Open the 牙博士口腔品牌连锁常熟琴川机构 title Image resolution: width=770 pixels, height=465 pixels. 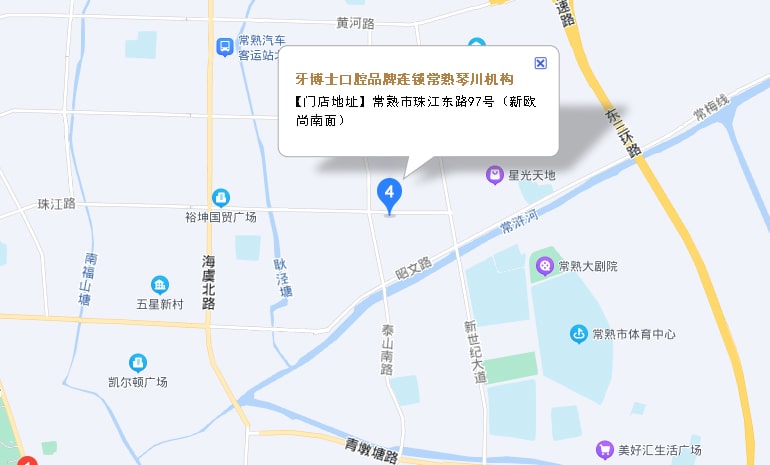[x=404, y=78]
